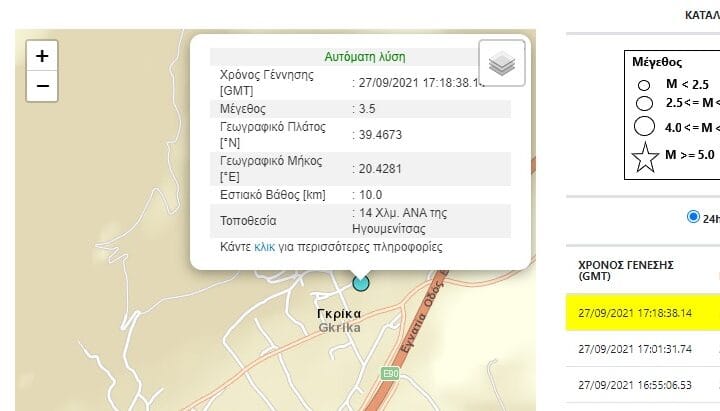Viewport: 720px width, 411px height.
Task: Tap the earthquake marker near Γκρίκα
Action: [x=361, y=283]
